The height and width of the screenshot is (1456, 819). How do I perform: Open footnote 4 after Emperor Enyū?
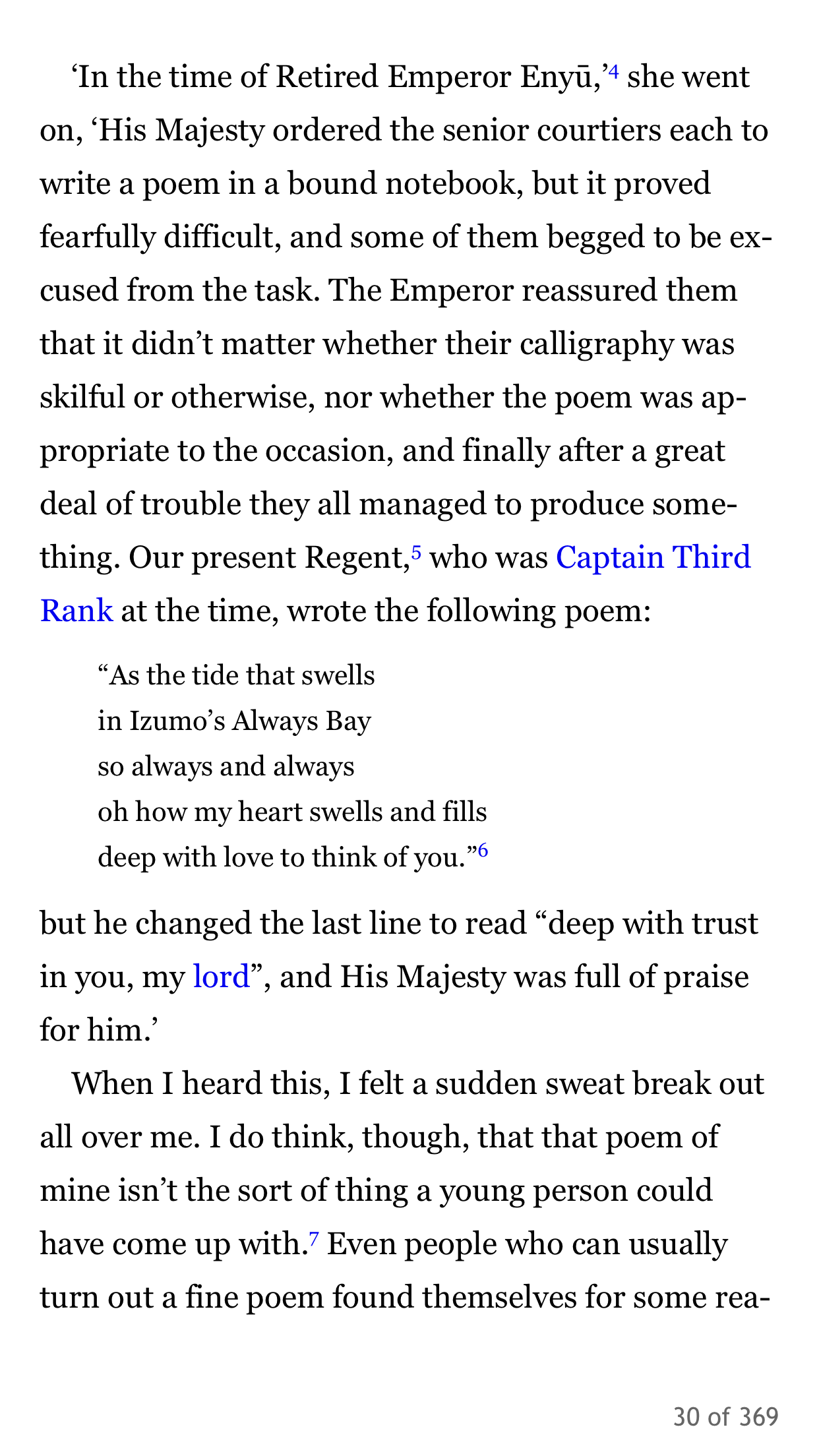pyautogui.click(x=613, y=71)
